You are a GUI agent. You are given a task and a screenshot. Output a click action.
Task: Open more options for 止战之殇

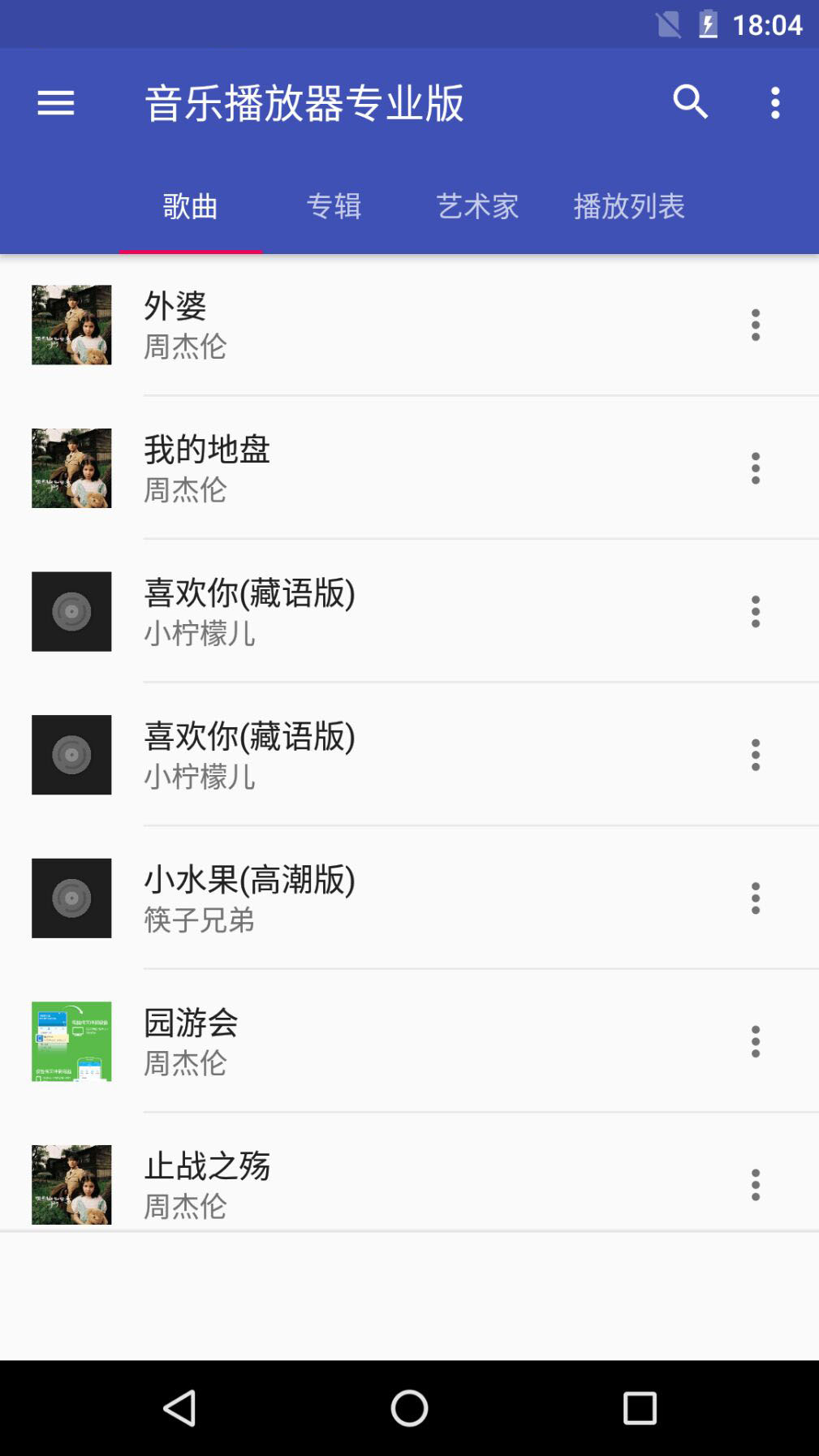pos(756,1185)
